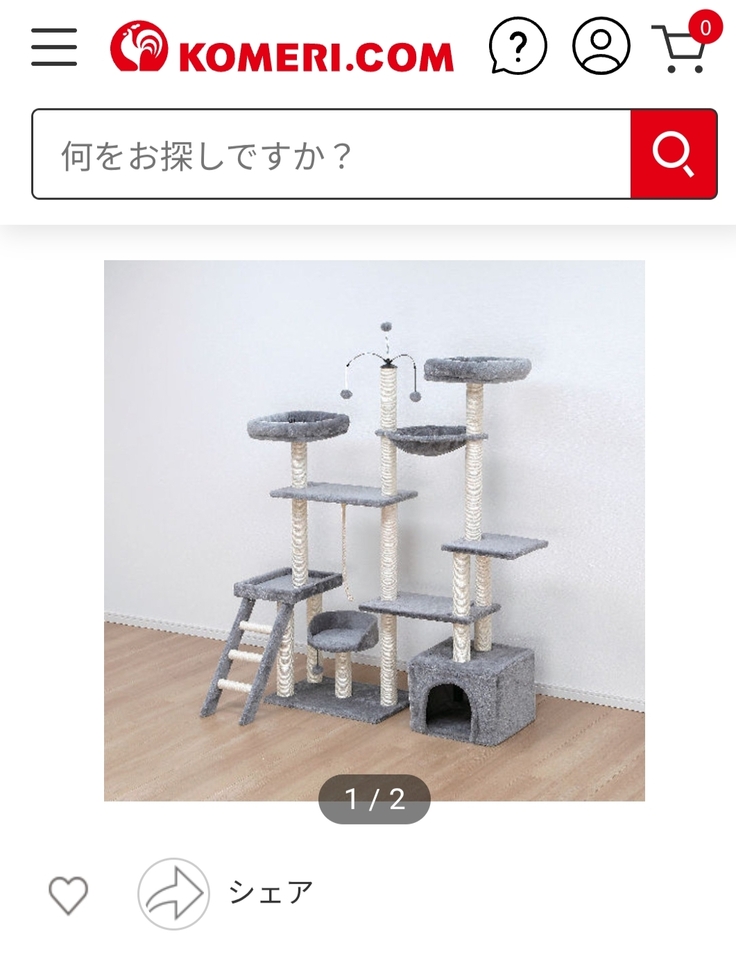This screenshot has width=736, height=975.
Task: Add this product to favorites with the heart
Action: (x=69, y=894)
